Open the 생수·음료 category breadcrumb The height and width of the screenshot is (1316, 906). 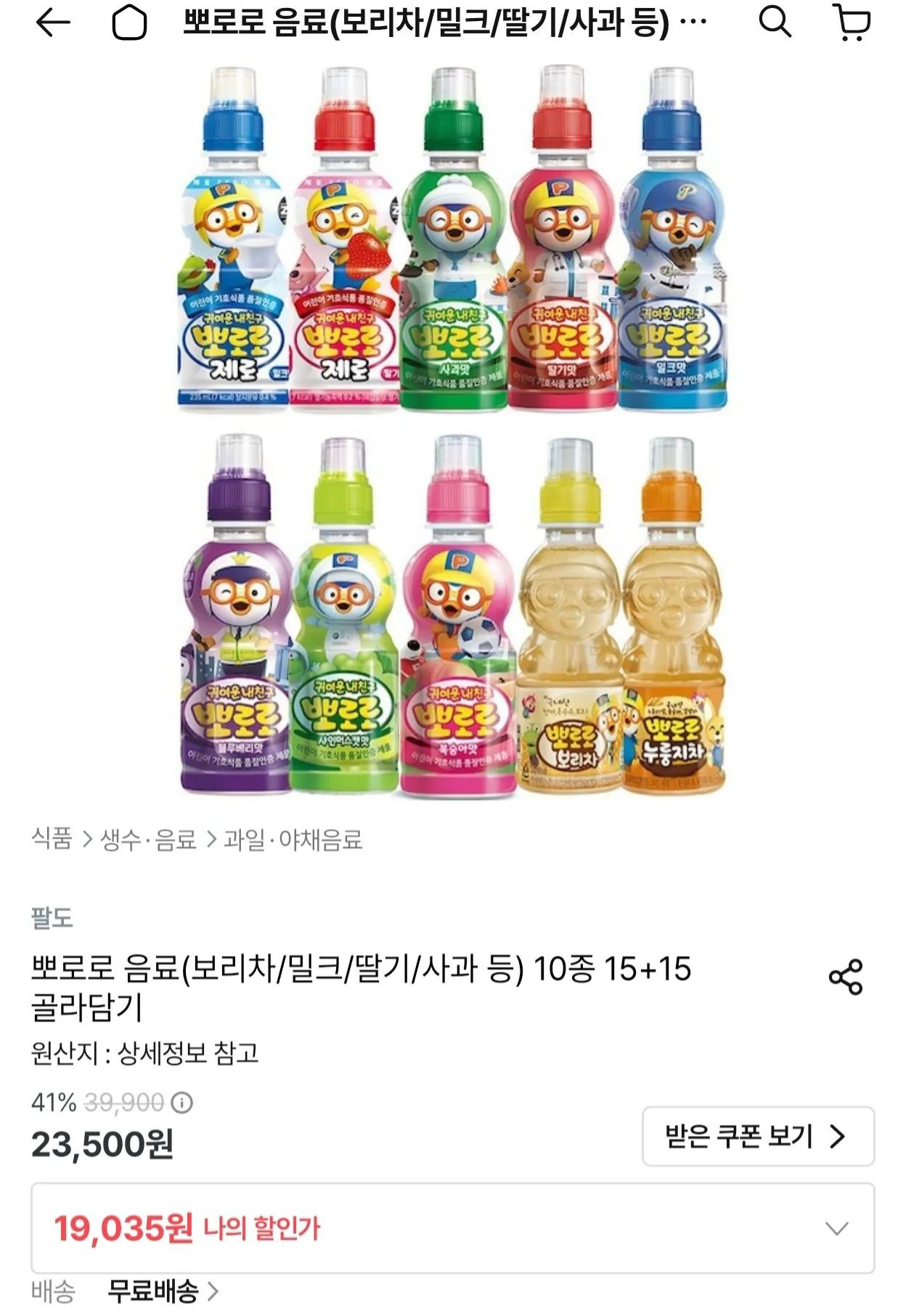coord(148,839)
